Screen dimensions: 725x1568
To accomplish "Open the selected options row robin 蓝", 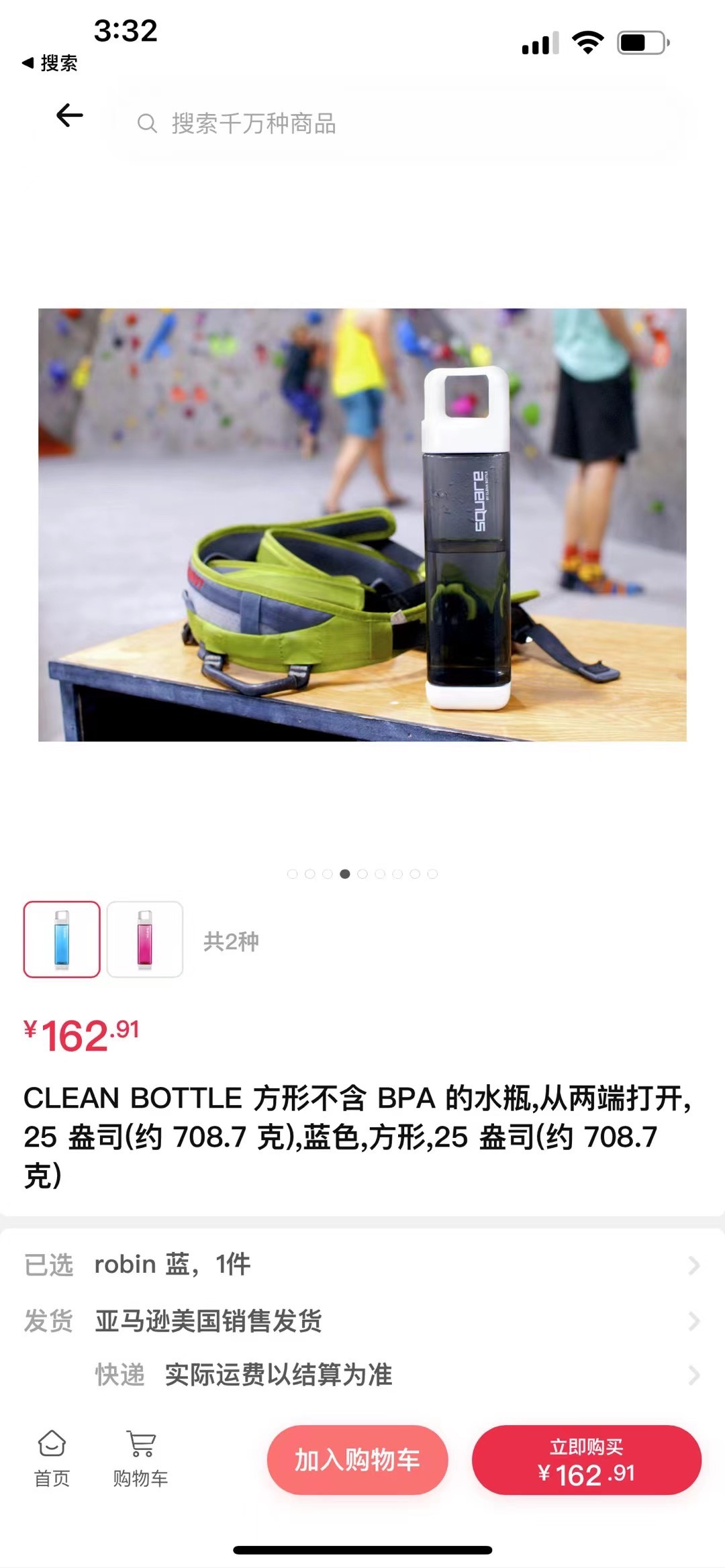I will coord(362,1265).
